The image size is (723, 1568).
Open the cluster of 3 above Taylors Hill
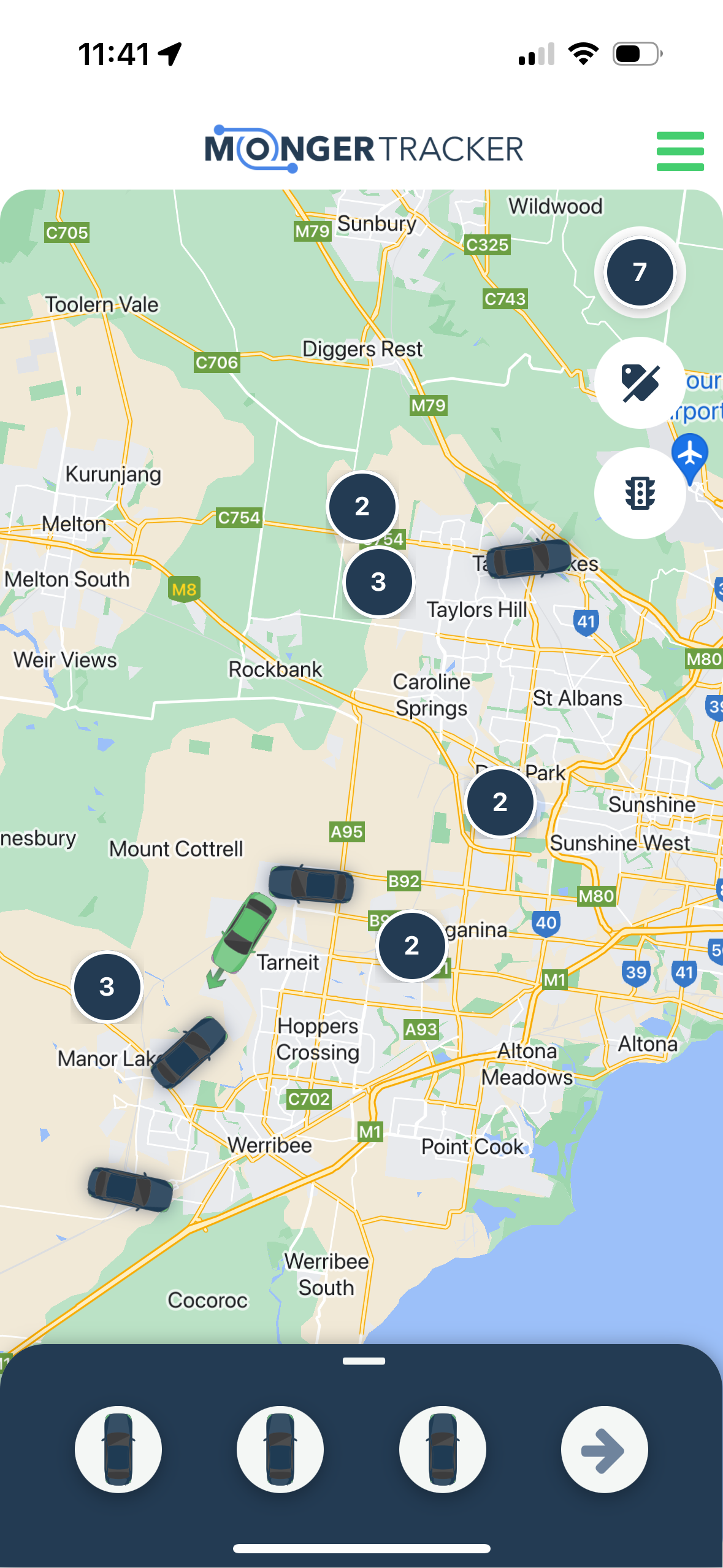pyautogui.click(x=379, y=582)
